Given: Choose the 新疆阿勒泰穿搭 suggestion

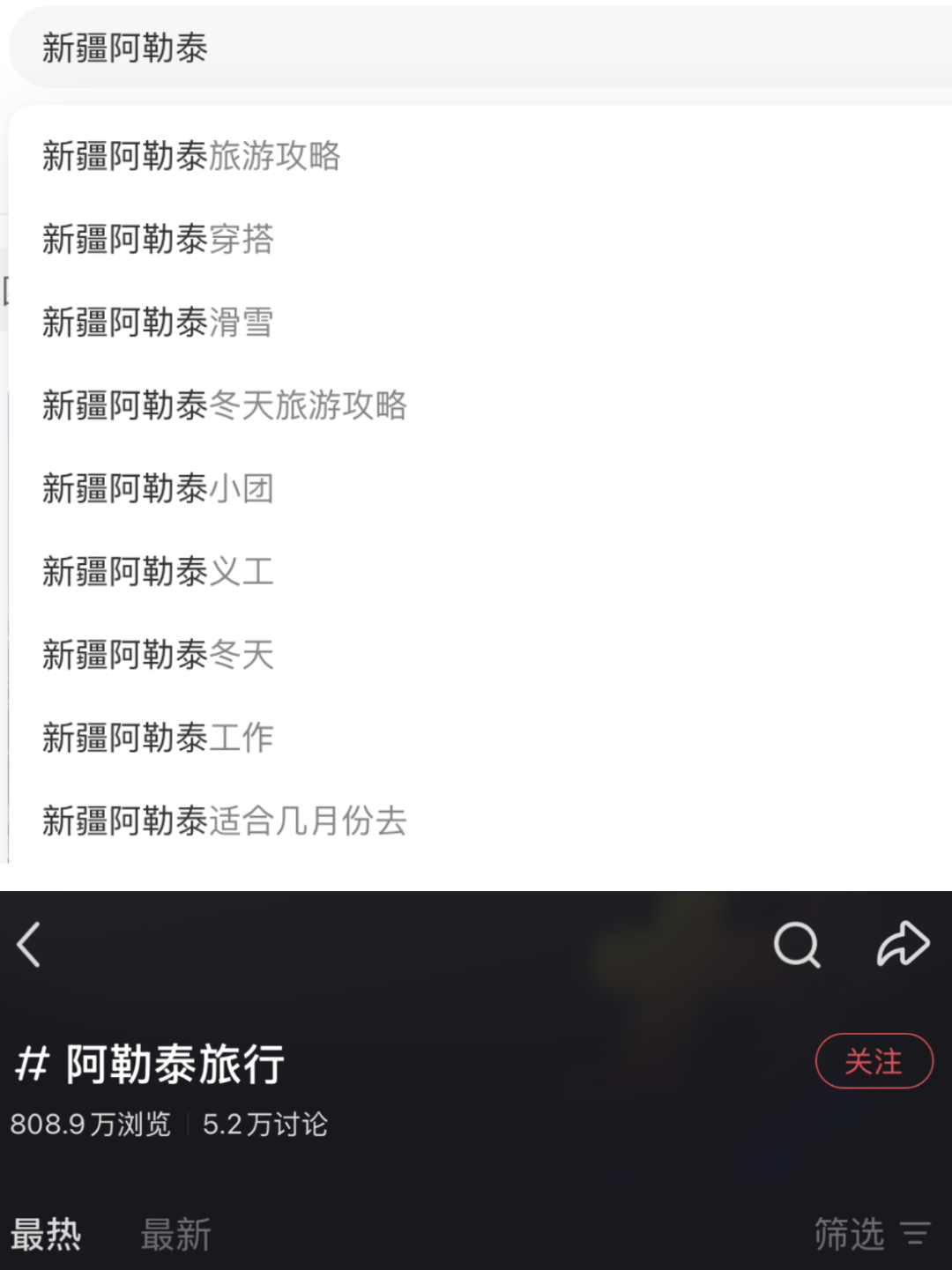Looking at the screenshot, I should [159, 239].
